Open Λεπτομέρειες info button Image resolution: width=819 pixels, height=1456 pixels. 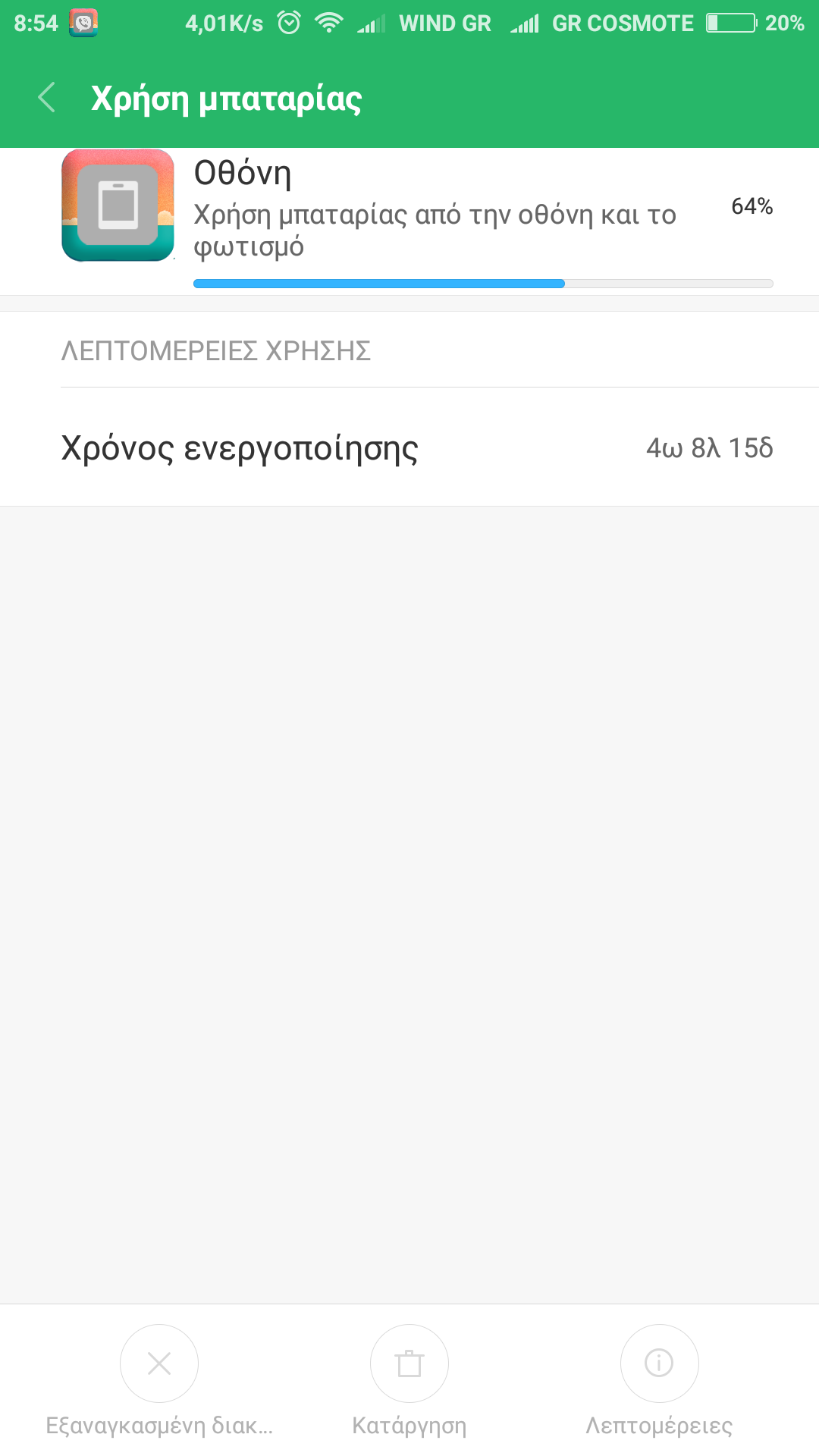659,1365
